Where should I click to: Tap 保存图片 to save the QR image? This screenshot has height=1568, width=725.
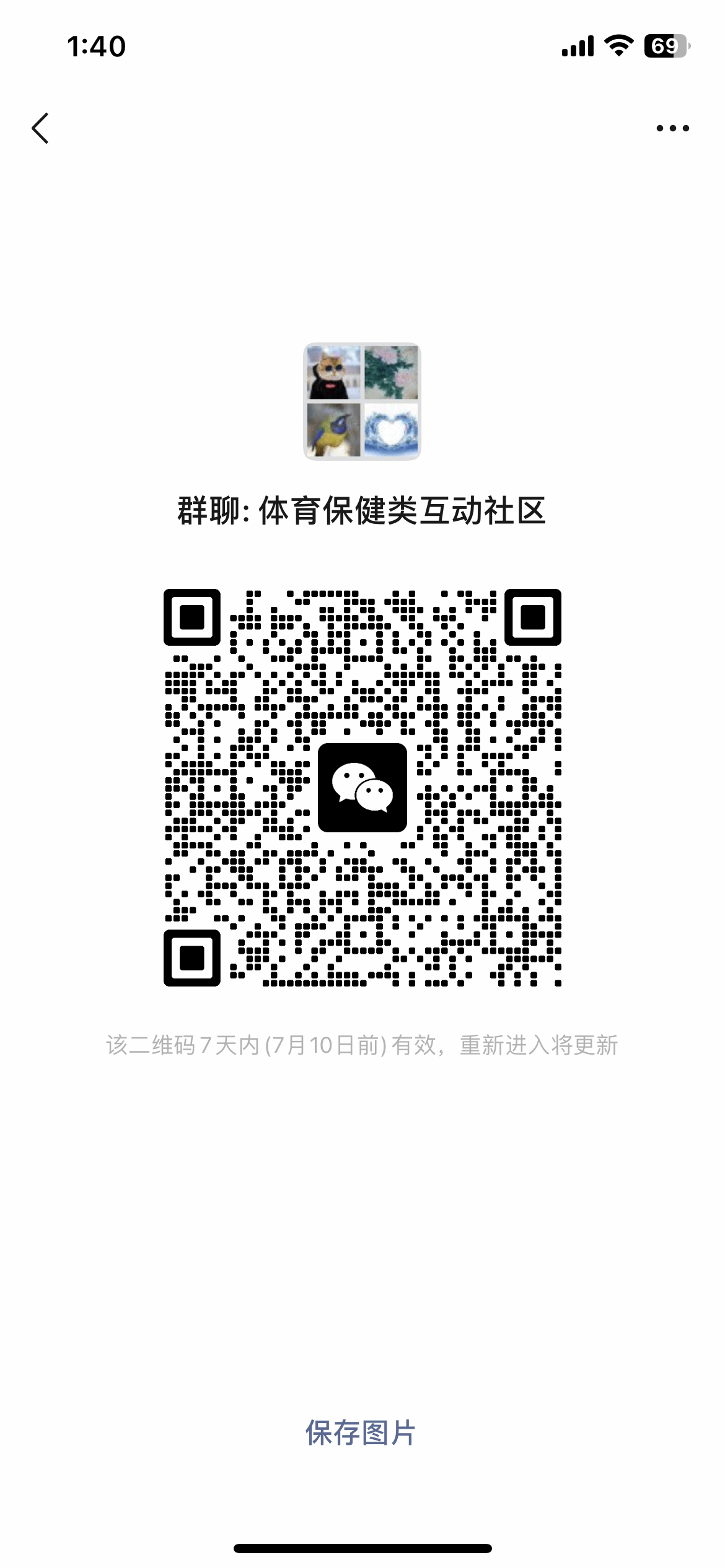point(361,1432)
